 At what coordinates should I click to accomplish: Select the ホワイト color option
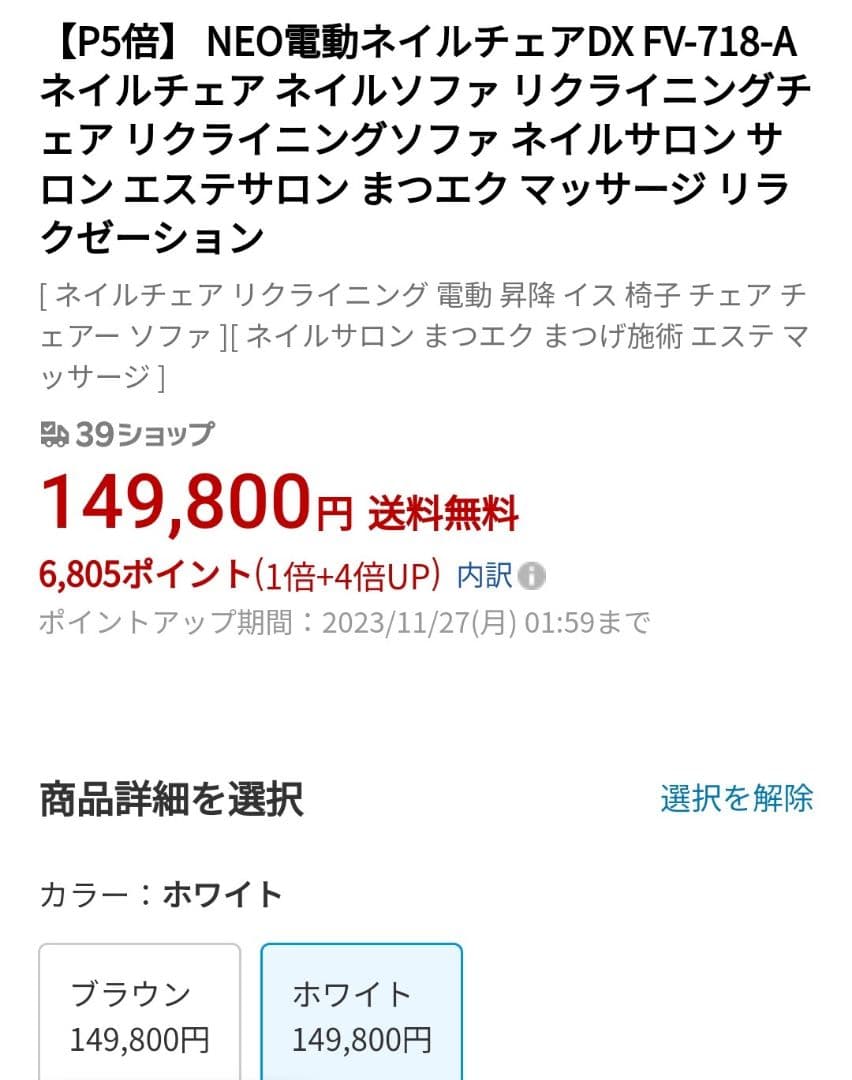coord(362,1013)
